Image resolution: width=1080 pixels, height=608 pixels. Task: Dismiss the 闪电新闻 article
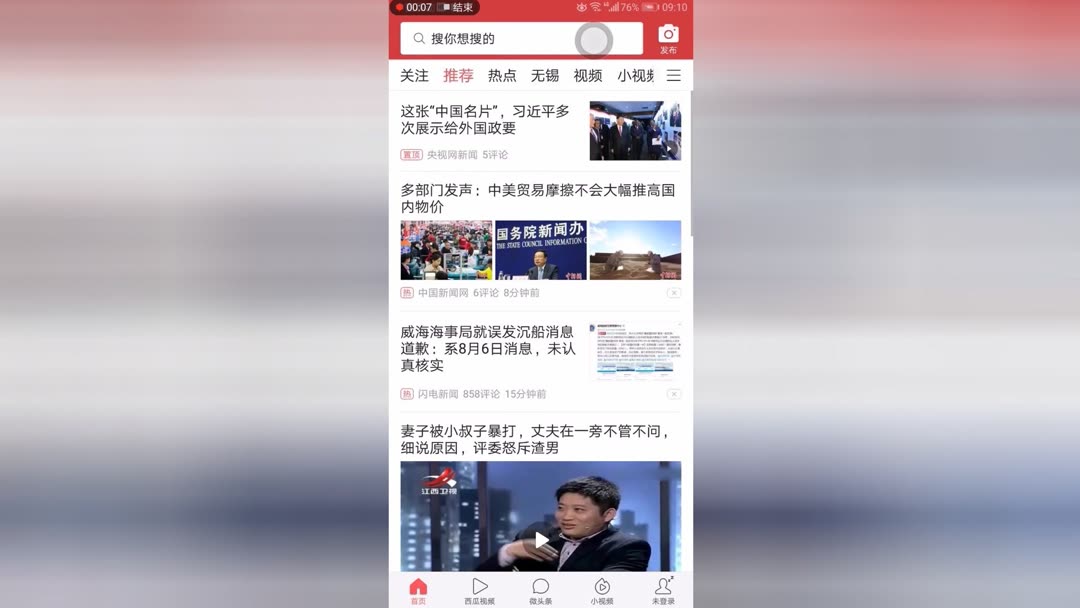click(x=674, y=394)
